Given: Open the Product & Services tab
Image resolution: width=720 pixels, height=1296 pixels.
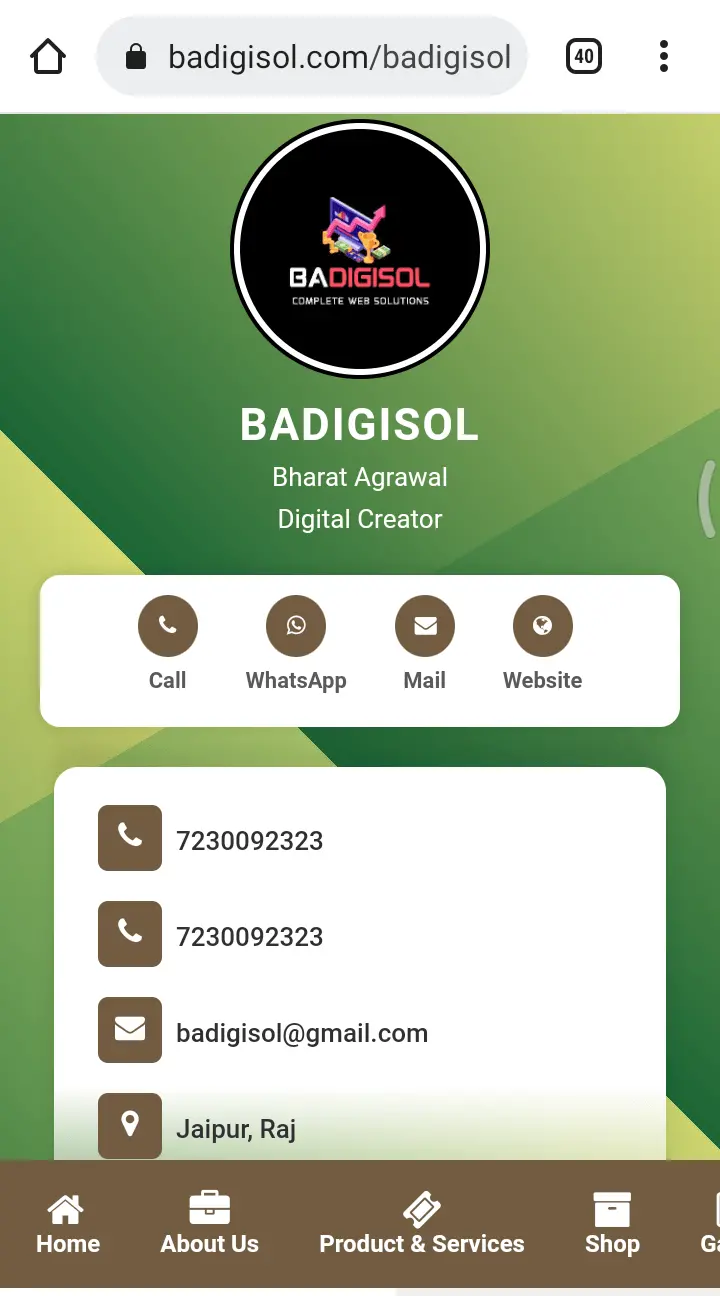Looking at the screenshot, I should point(421,1224).
